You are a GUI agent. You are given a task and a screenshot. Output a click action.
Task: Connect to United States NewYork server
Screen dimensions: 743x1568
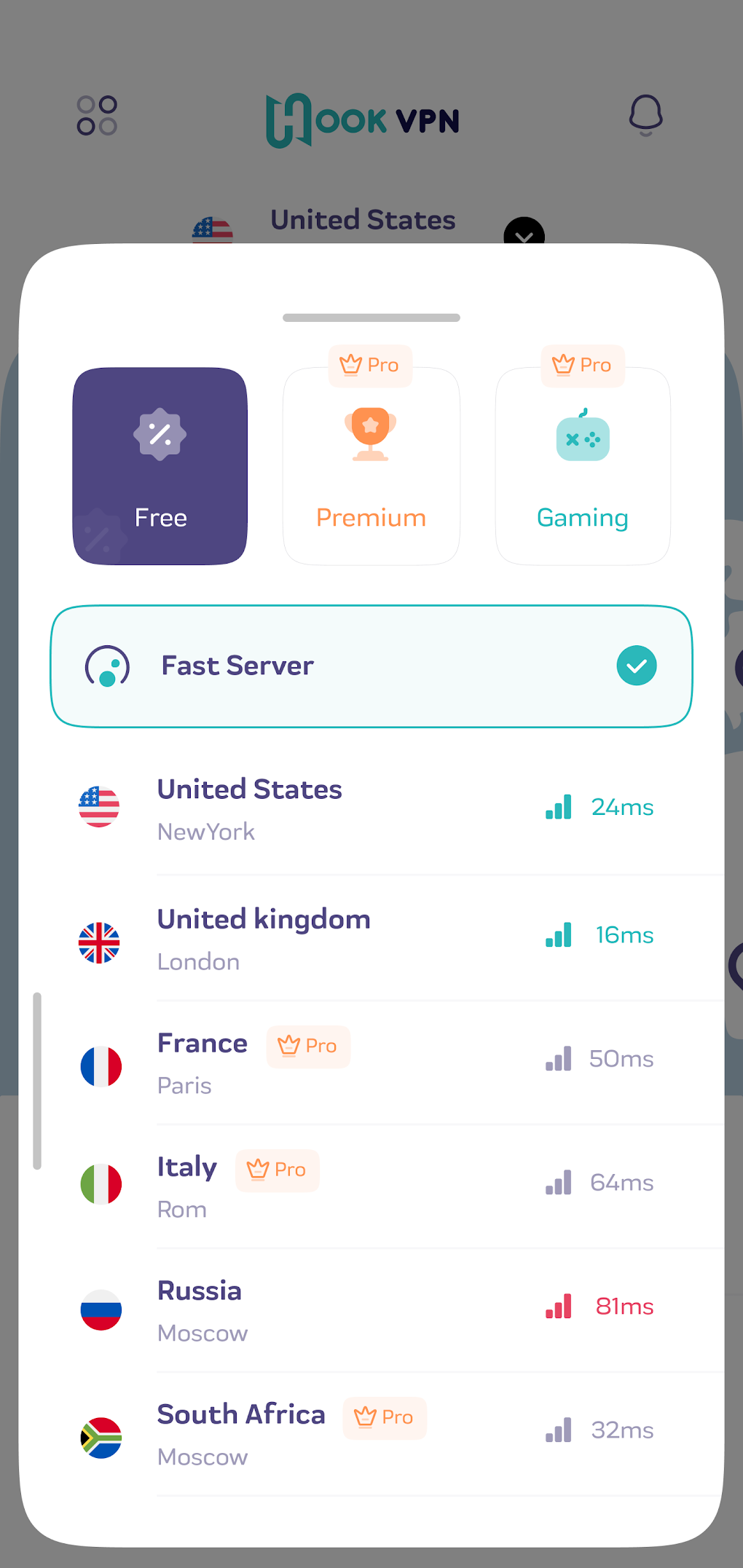pyautogui.click(x=371, y=810)
